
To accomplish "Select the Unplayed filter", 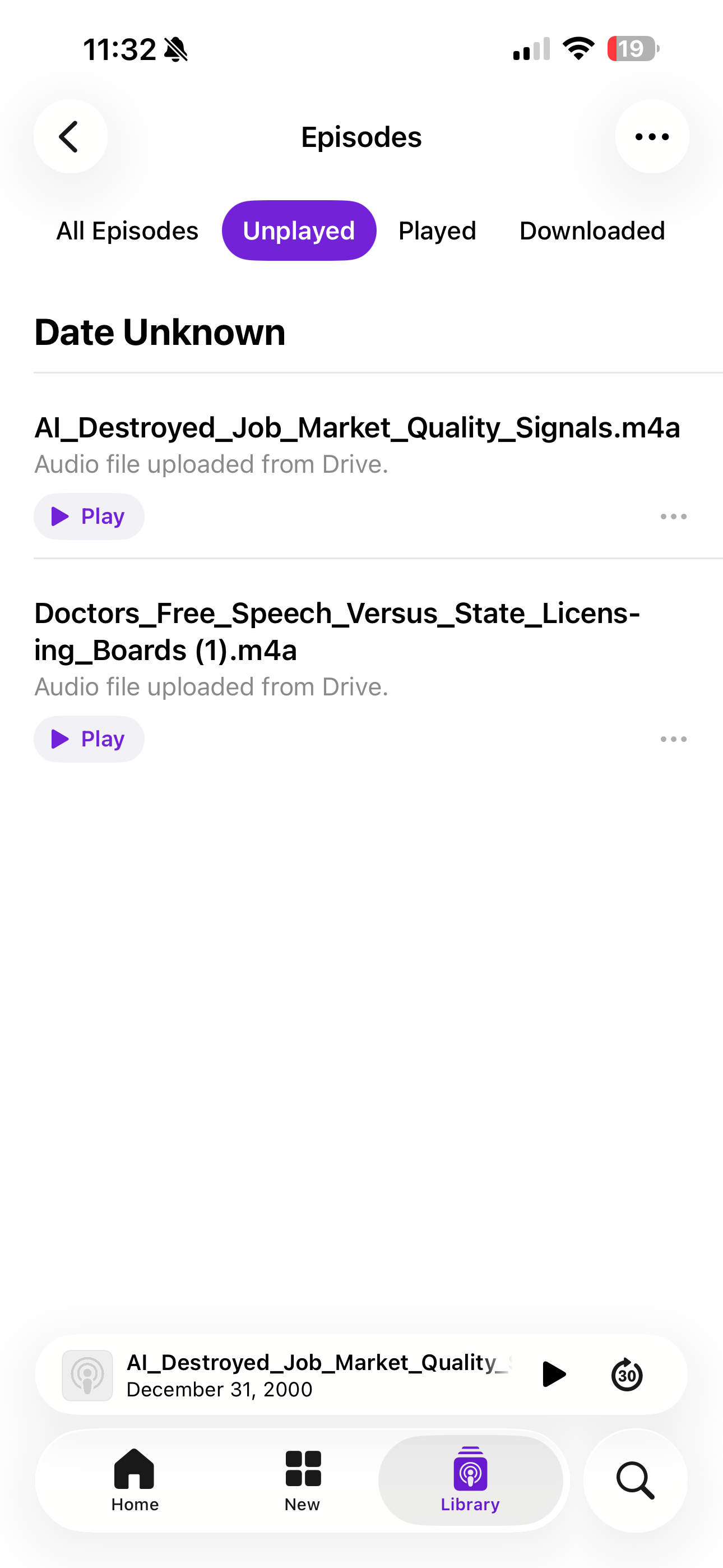I will (299, 231).
